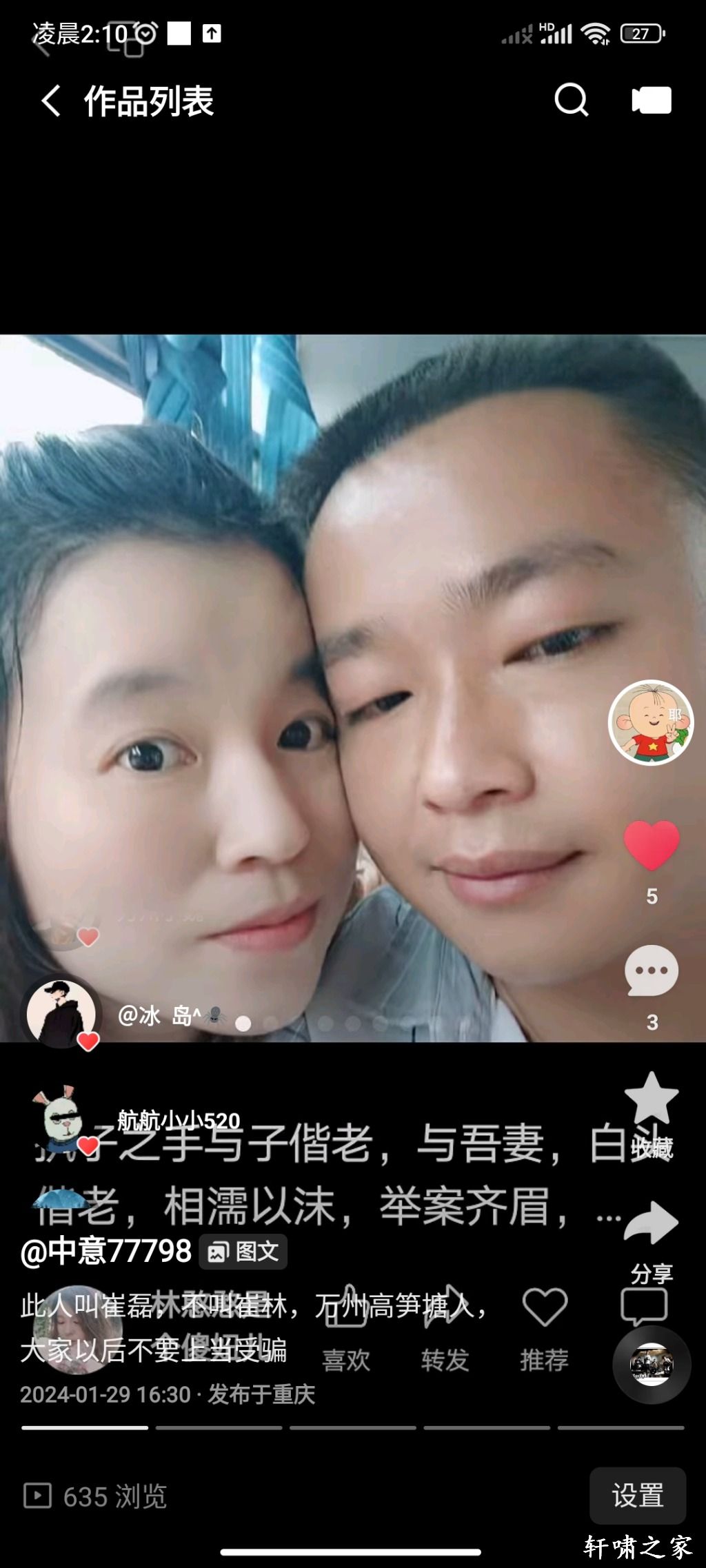This screenshot has width=706, height=1568.
Task: Open the camera icon in top bar
Action: 652,101
